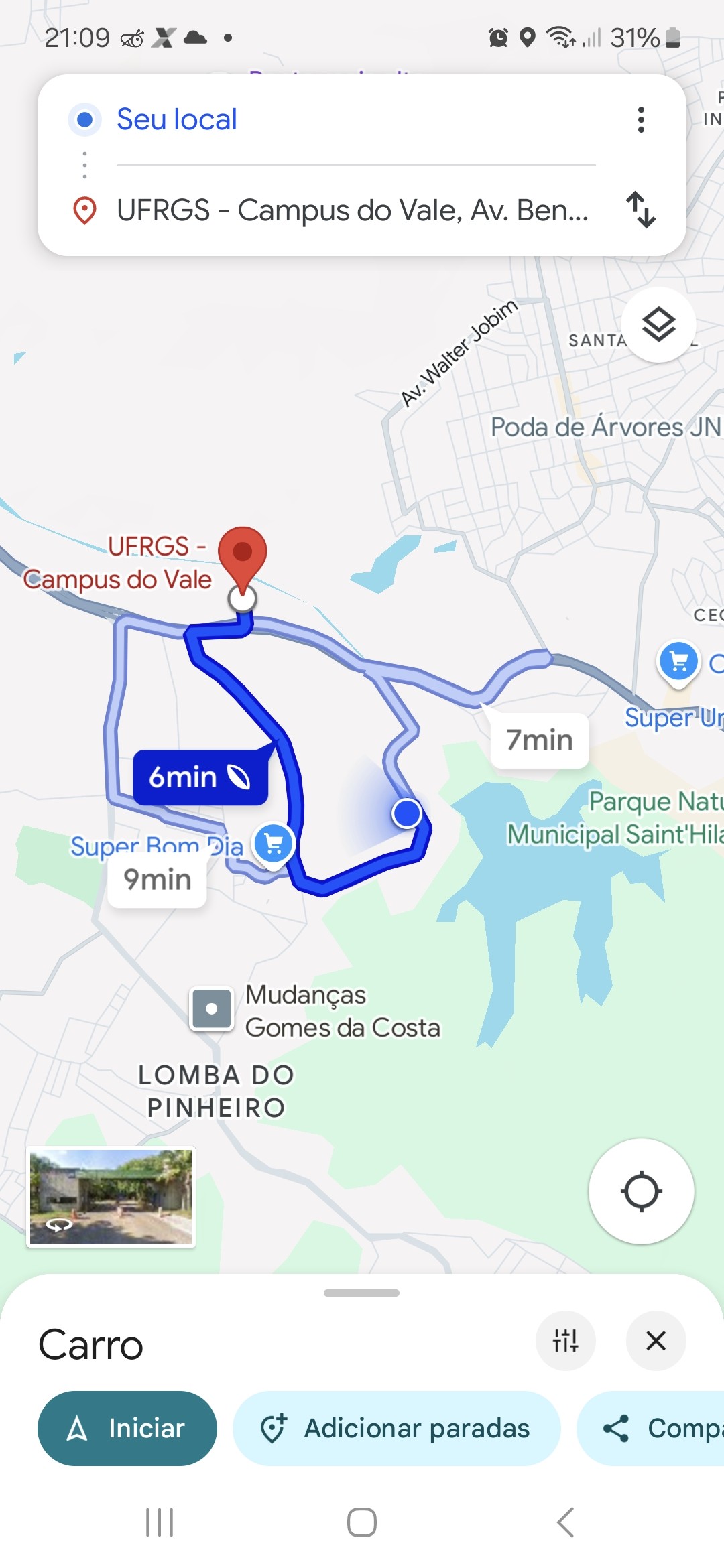The image size is (724, 1568).
Task: Open the map layers selector
Action: pos(659,325)
